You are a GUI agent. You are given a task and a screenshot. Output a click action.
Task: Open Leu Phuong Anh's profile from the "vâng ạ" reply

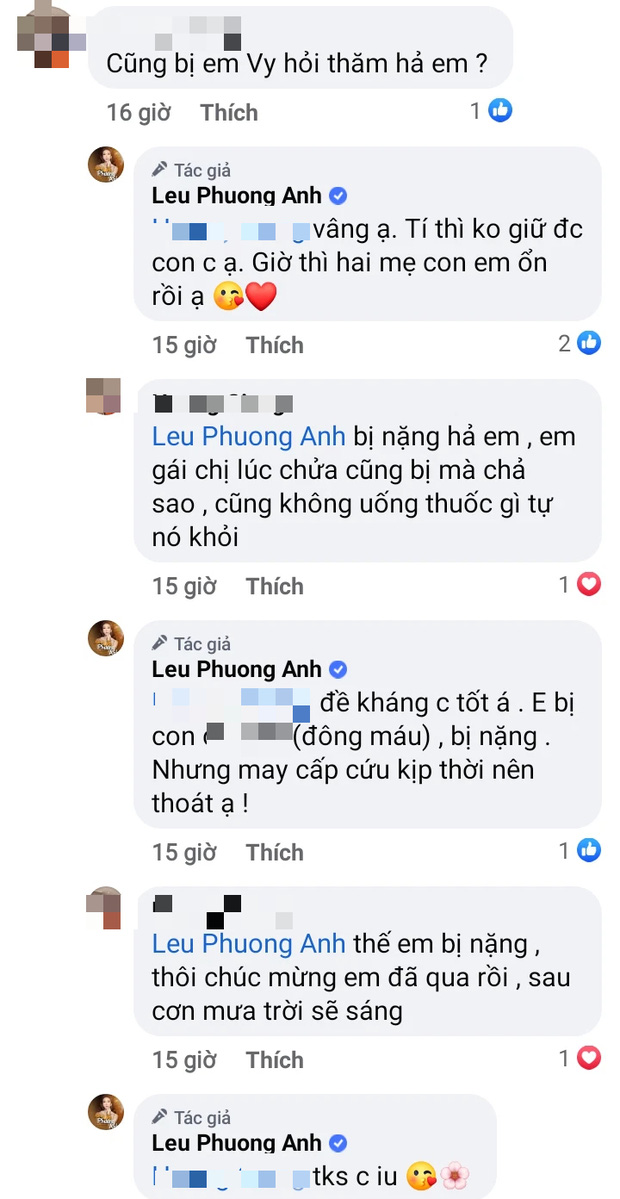(236, 195)
